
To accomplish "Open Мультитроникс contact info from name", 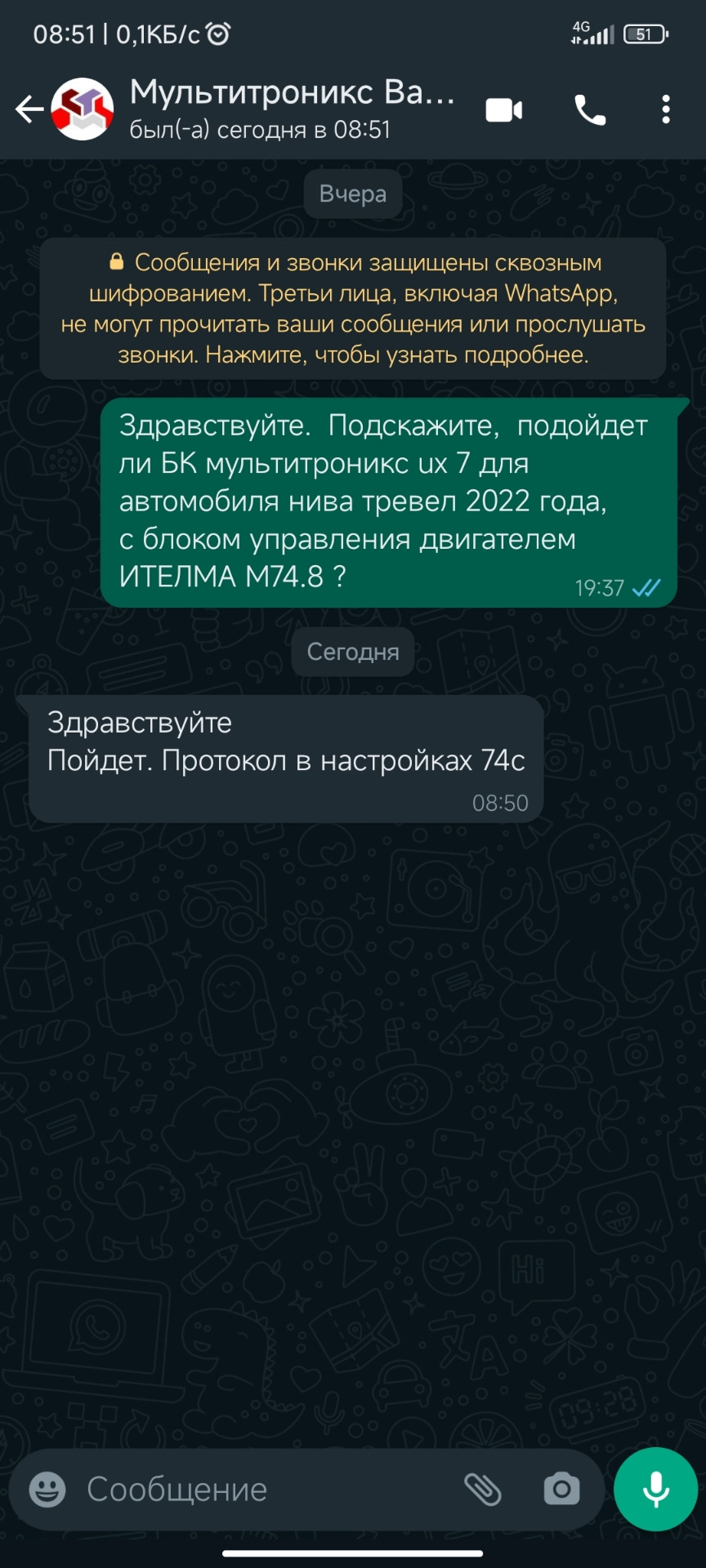I will [x=292, y=94].
